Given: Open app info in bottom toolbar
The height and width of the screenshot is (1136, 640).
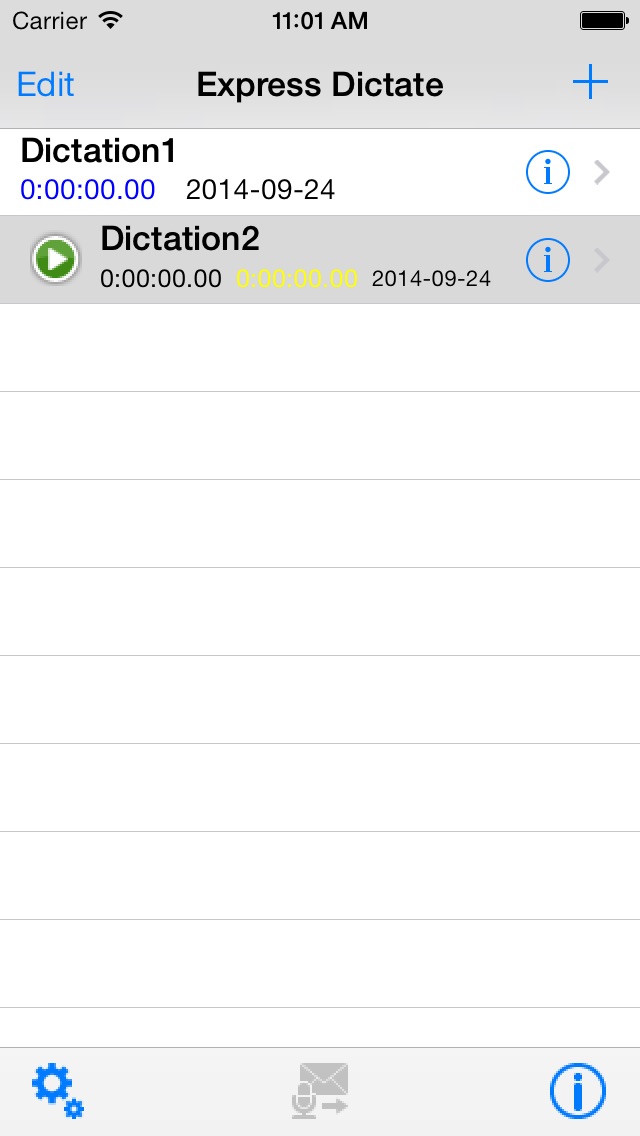Looking at the screenshot, I should (x=577, y=1090).
